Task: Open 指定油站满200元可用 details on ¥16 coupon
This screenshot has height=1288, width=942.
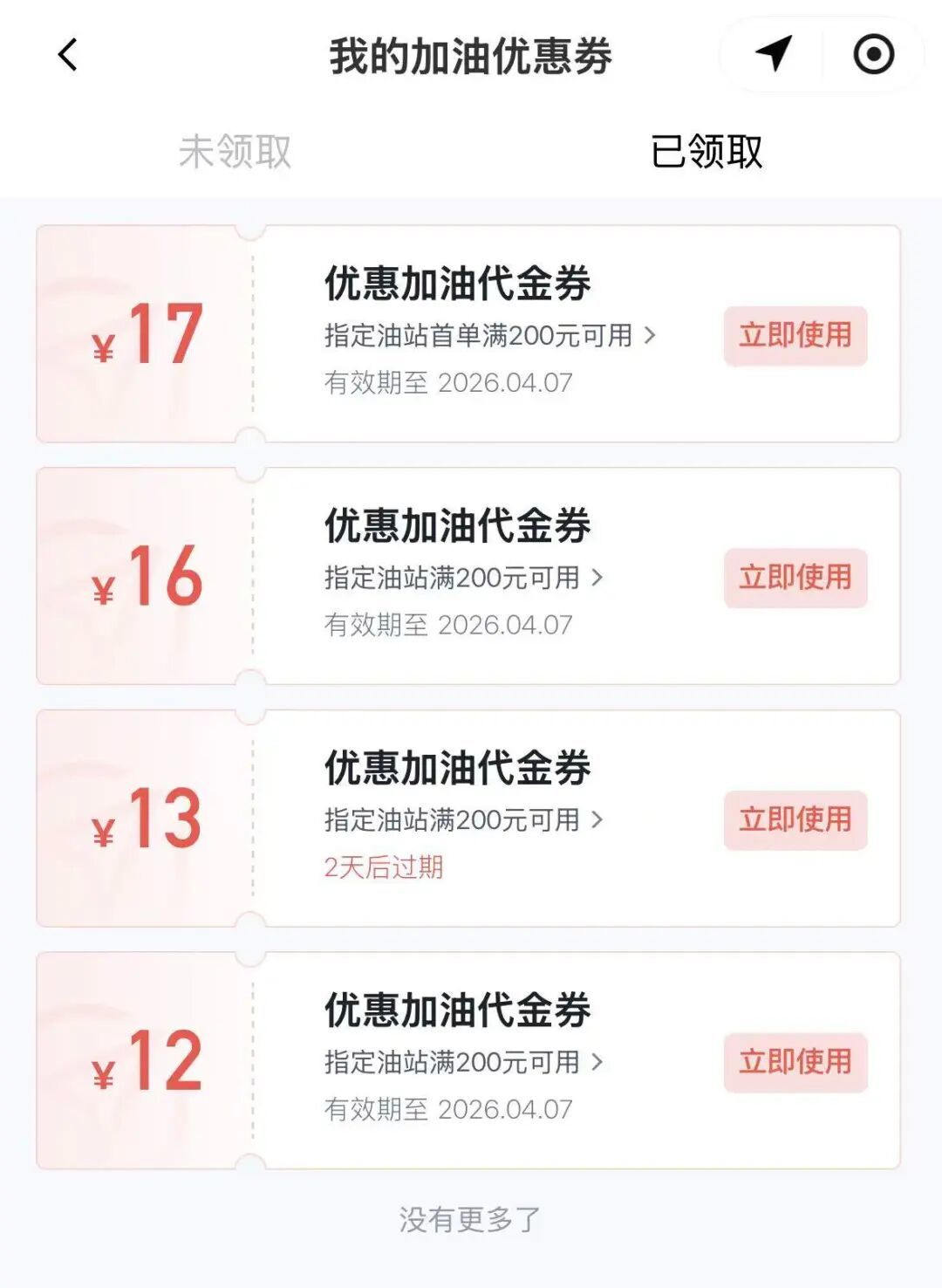Action: [463, 578]
